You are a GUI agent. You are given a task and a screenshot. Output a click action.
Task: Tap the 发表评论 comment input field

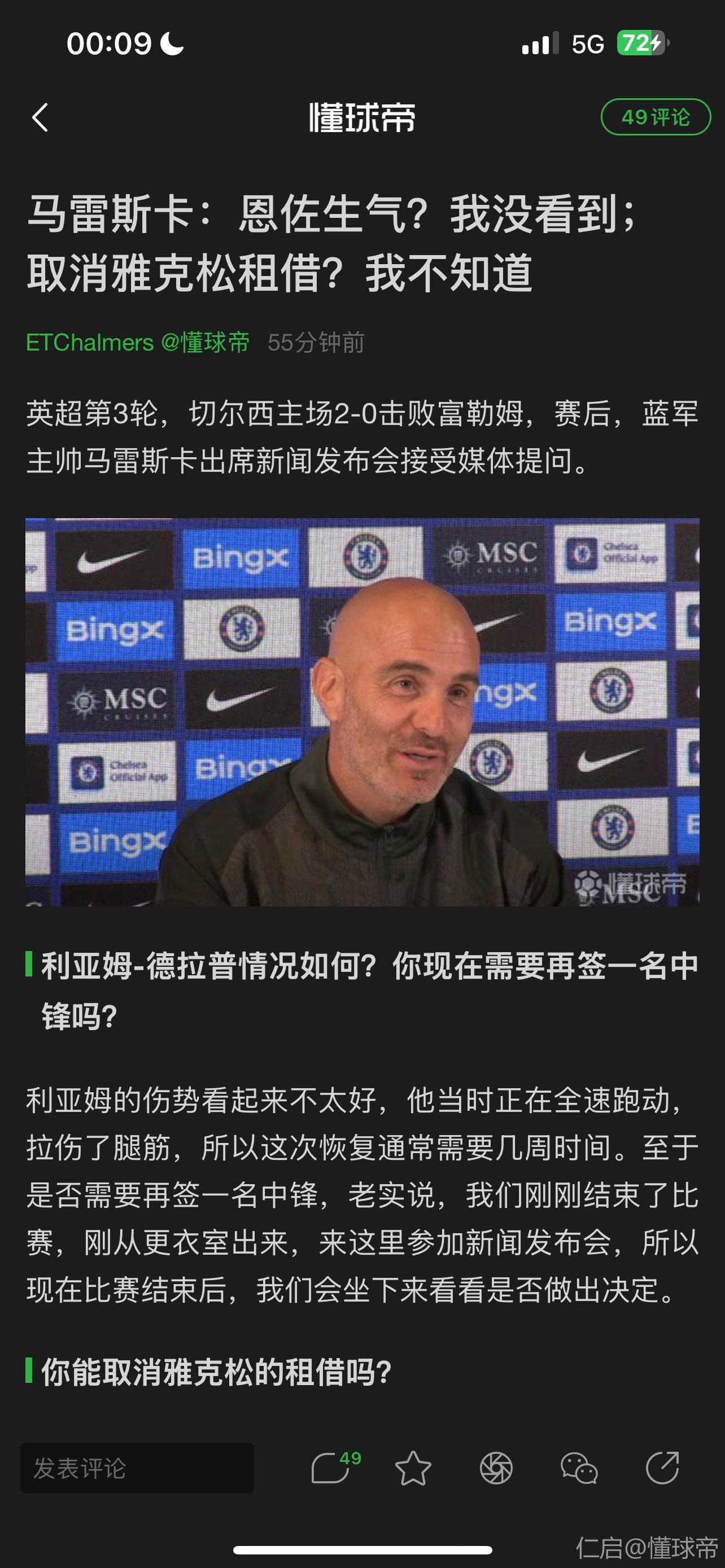pos(137,1468)
